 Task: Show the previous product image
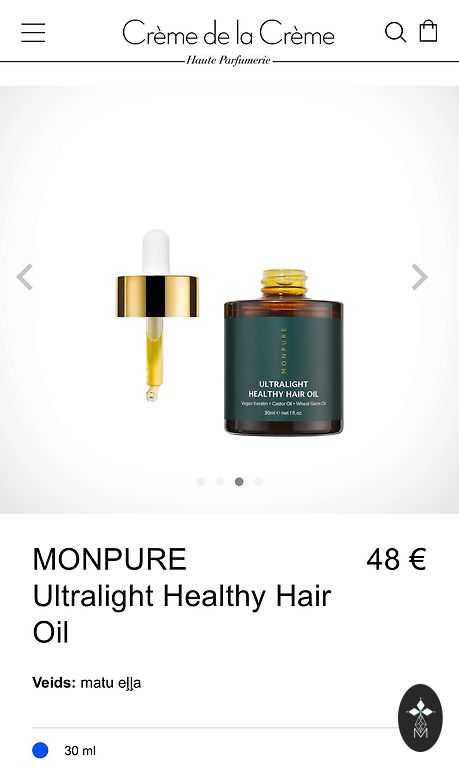coord(24,277)
